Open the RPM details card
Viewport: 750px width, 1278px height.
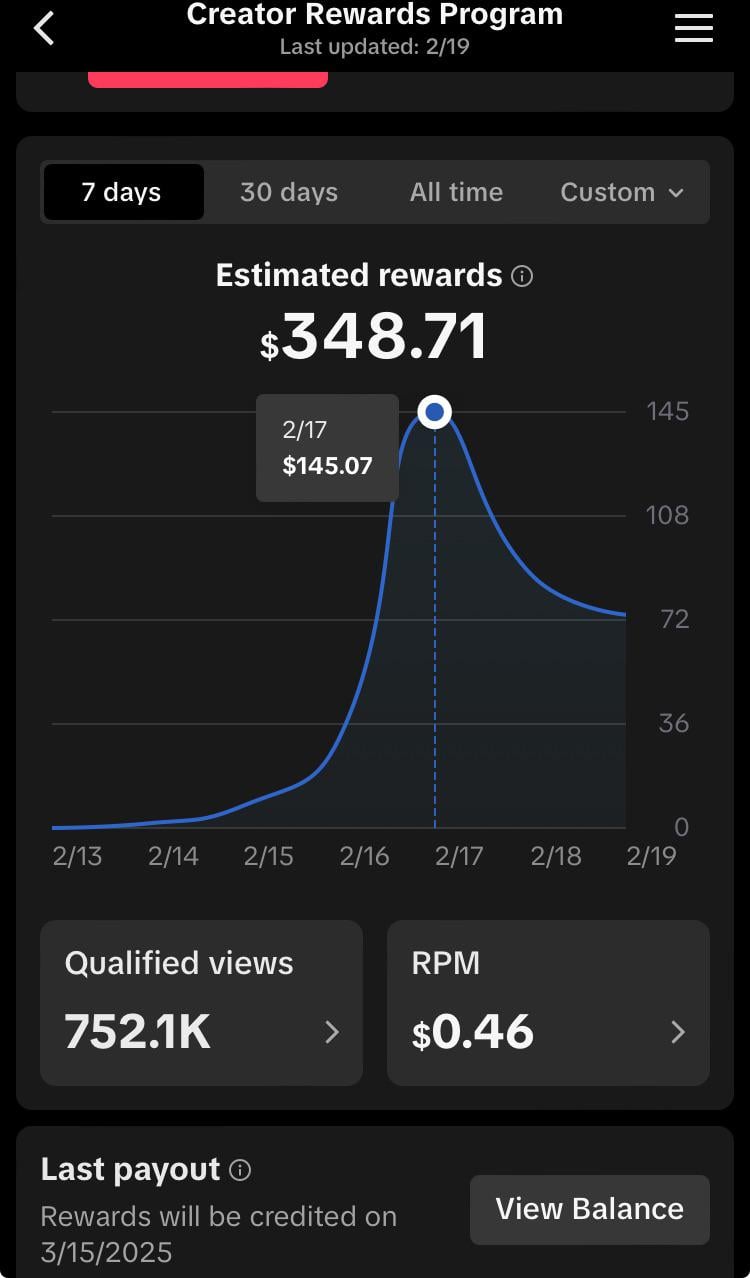tap(548, 1003)
